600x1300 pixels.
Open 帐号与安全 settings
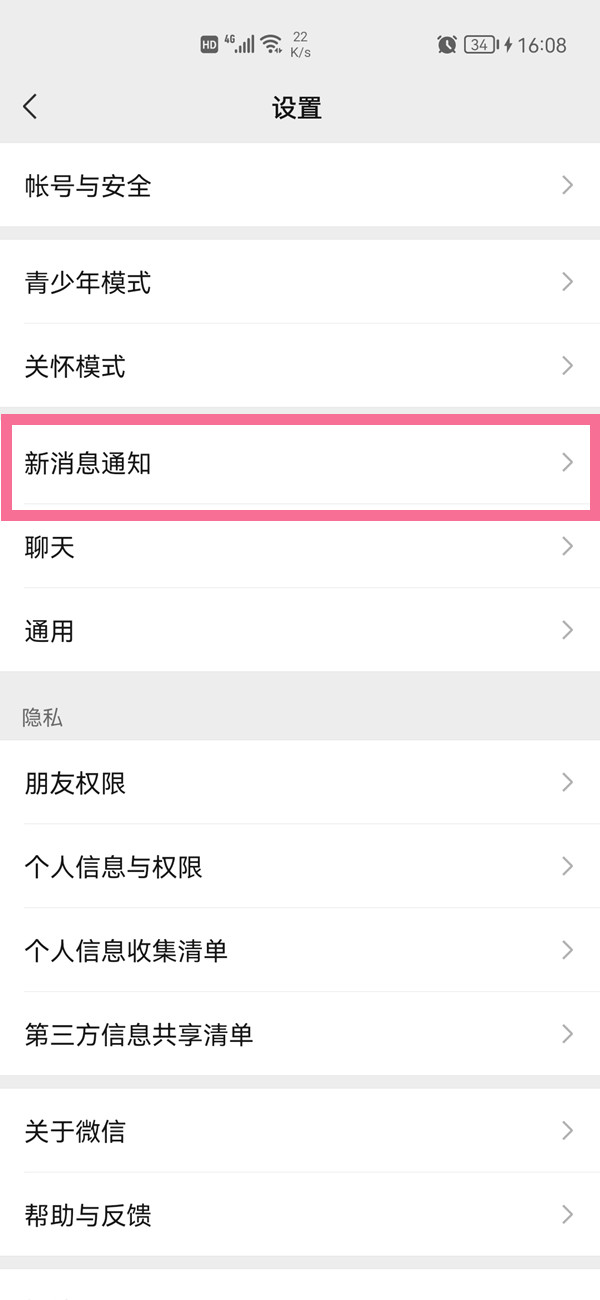[x=300, y=185]
